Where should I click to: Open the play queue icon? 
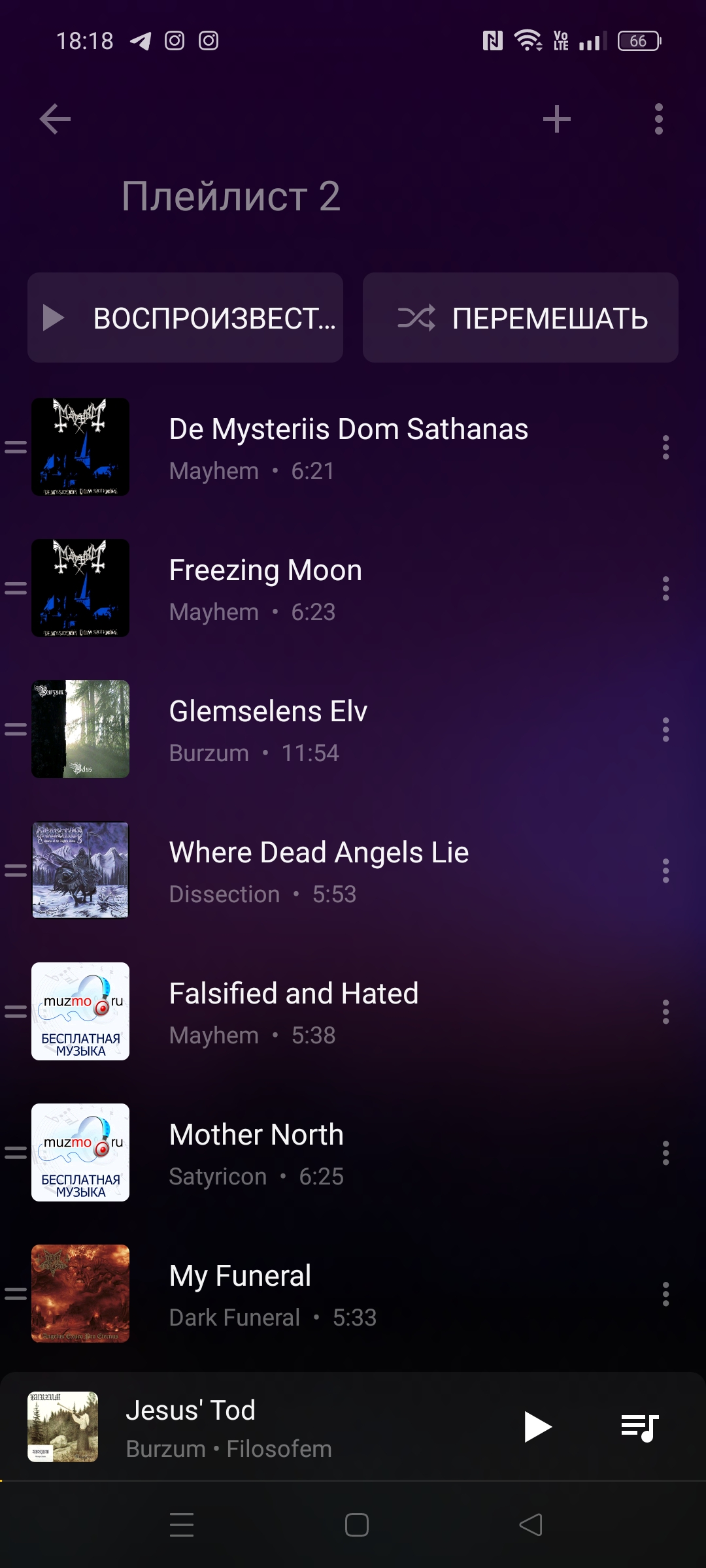point(639,1427)
